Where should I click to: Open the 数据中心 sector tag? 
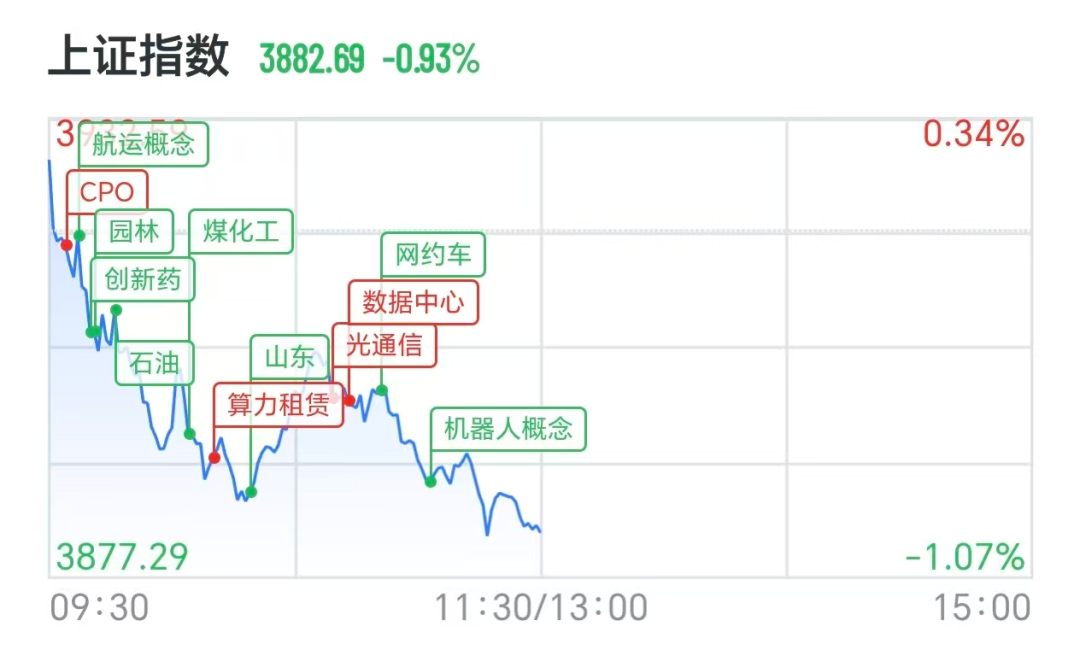413,302
